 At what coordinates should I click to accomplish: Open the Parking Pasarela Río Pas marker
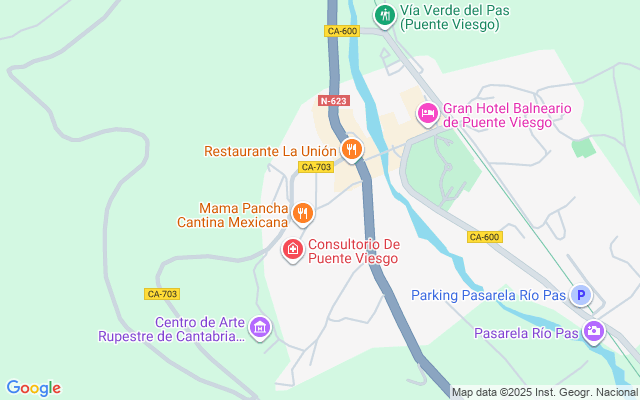click(x=581, y=295)
